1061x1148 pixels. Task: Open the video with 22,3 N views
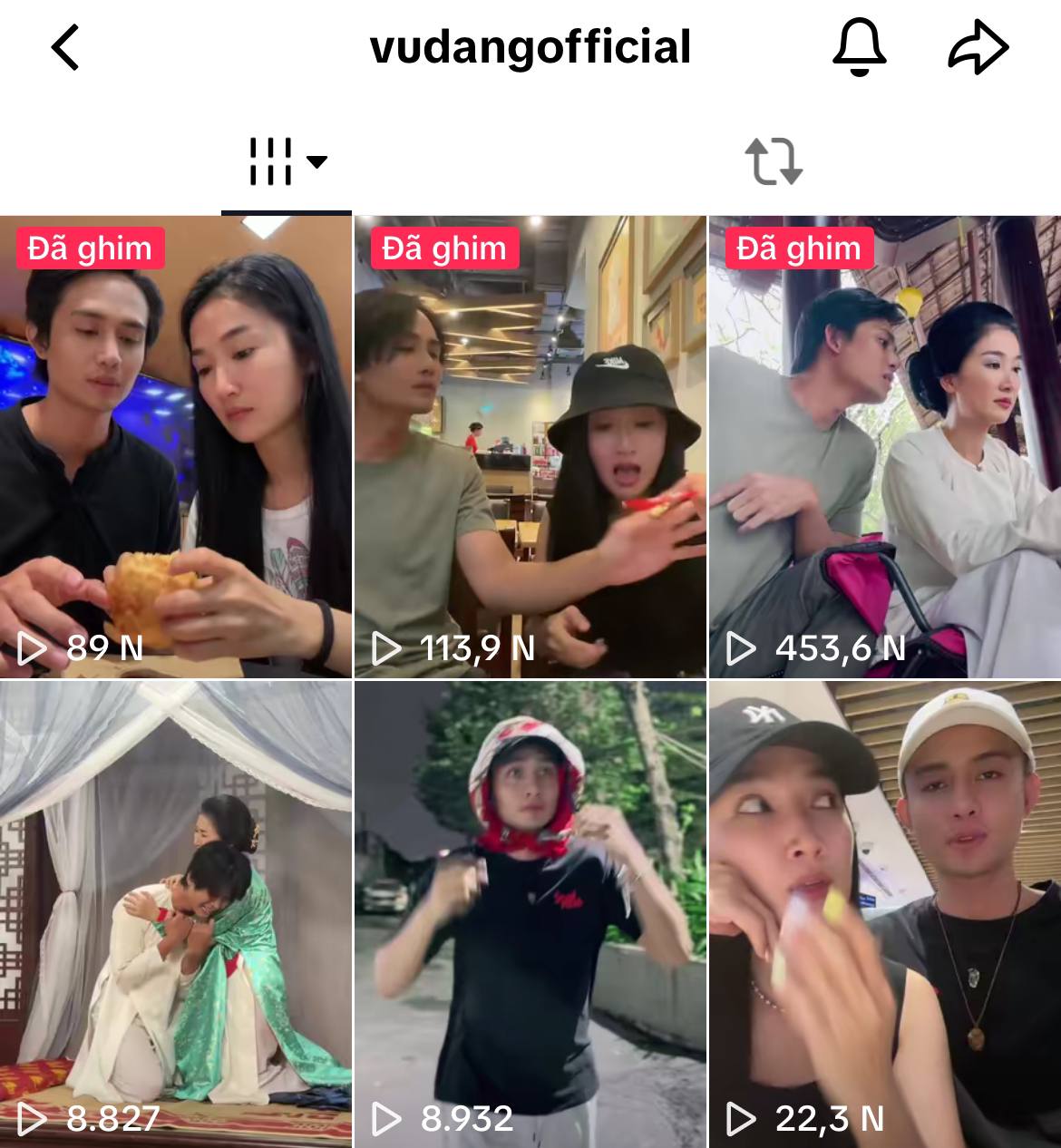pyautogui.click(x=884, y=914)
